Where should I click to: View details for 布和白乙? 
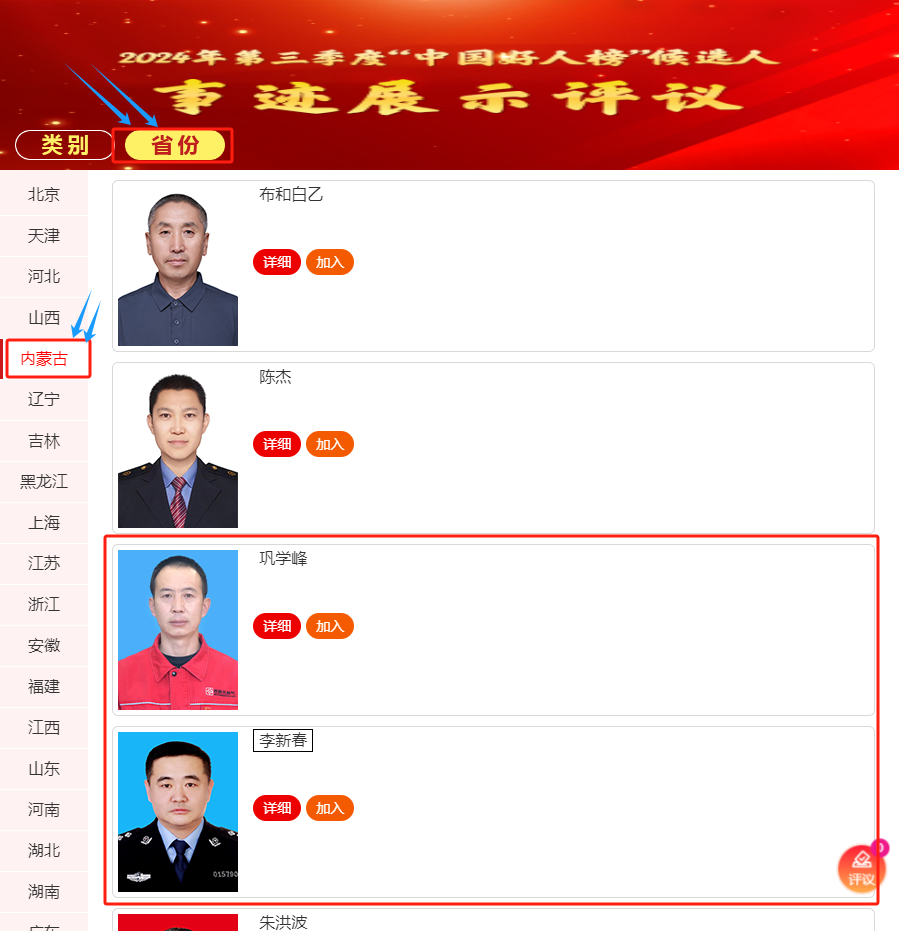pos(277,262)
